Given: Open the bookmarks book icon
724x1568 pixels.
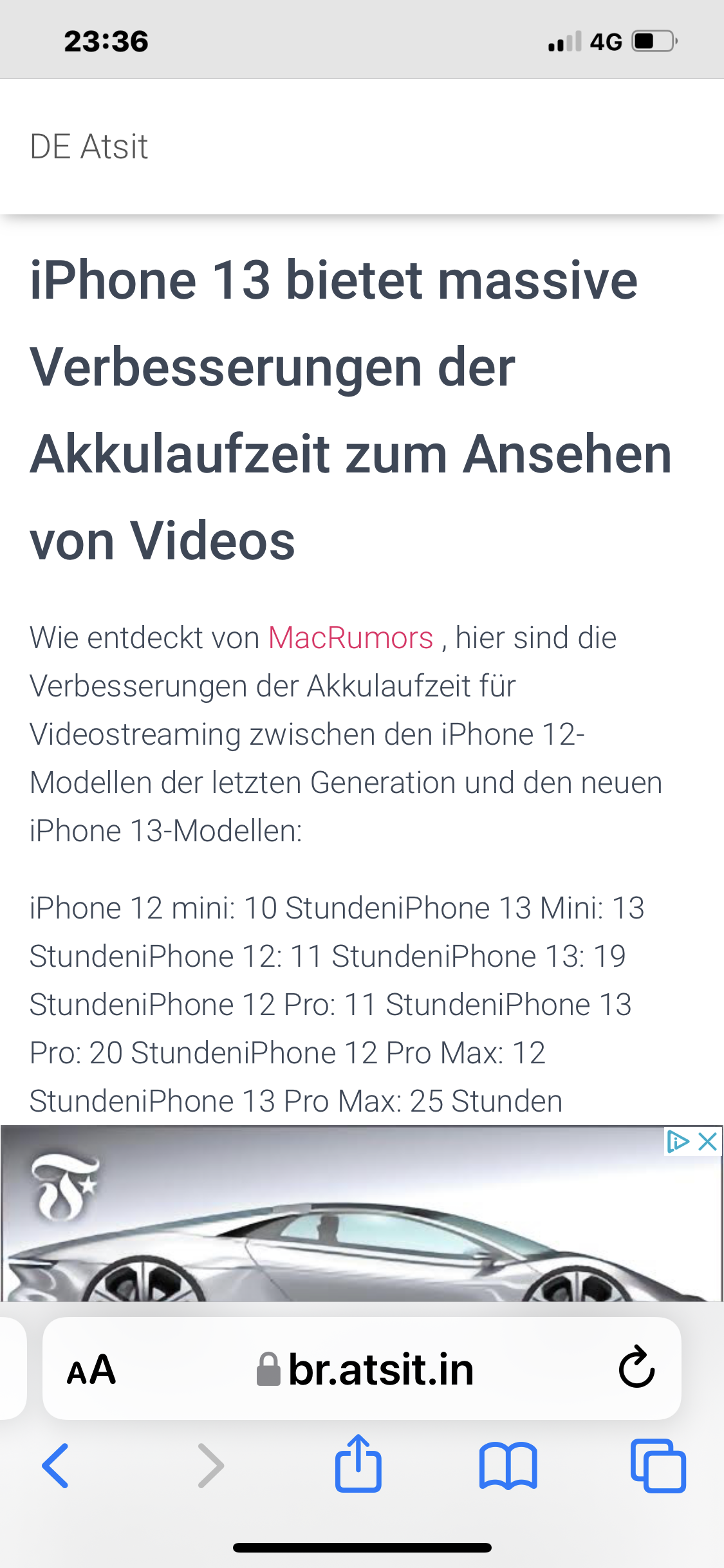Looking at the screenshot, I should click(x=508, y=1466).
